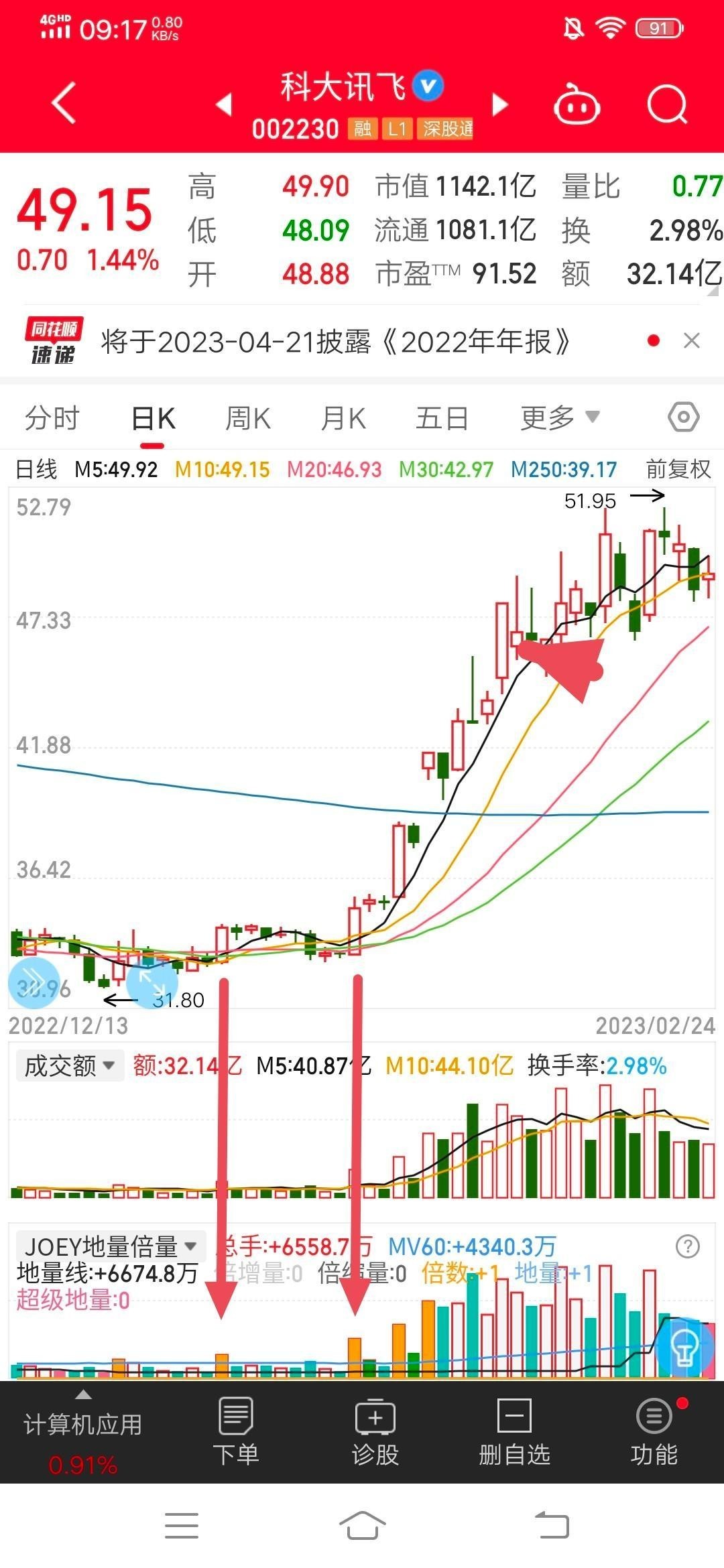Viewport: 724px width, 1568px height.
Task: Dismiss the 同花顺速递 news banner
Action: pos(692,341)
